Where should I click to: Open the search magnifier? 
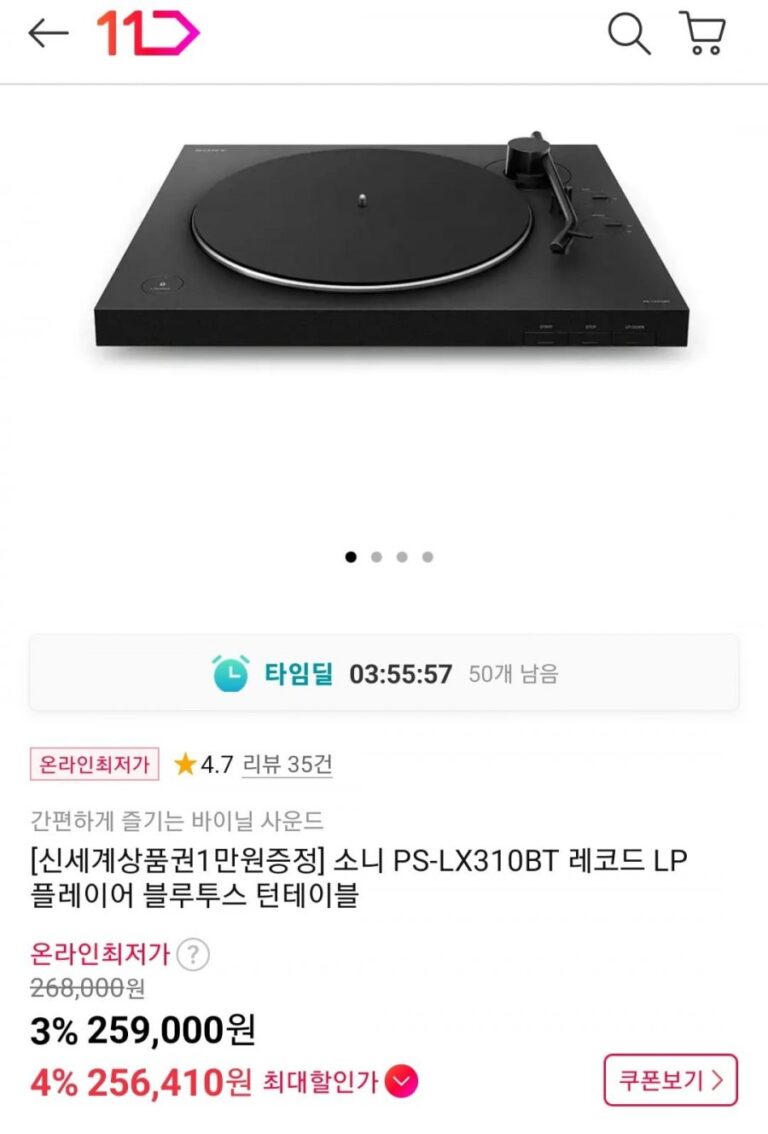(629, 34)
